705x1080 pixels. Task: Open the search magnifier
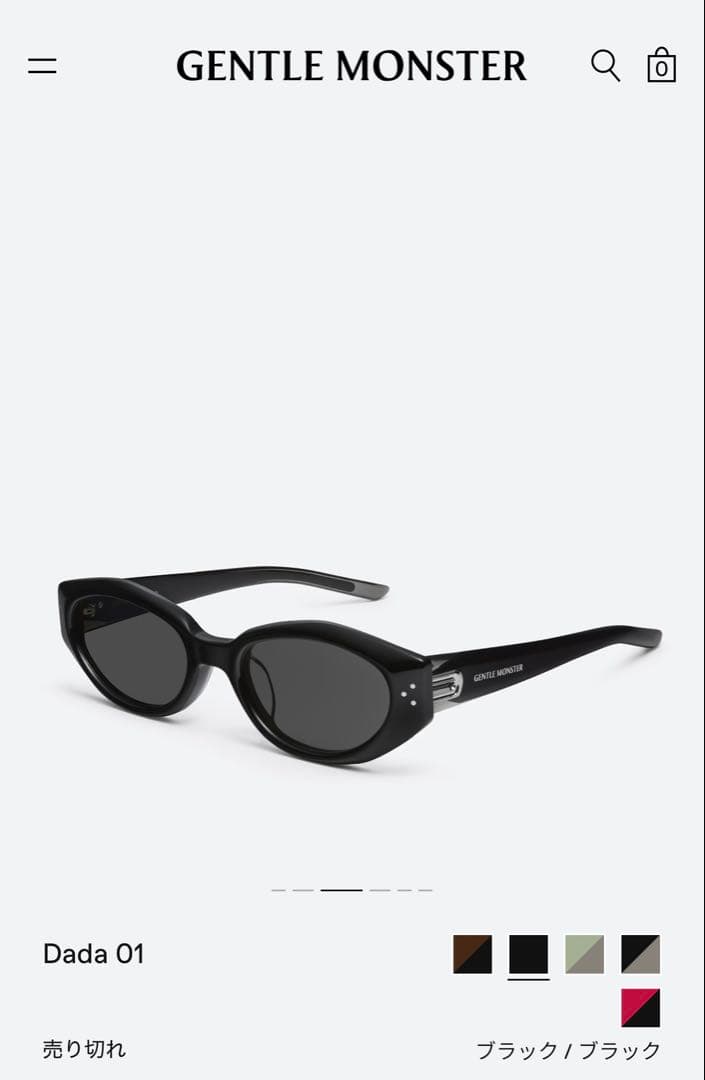[605, 66]
